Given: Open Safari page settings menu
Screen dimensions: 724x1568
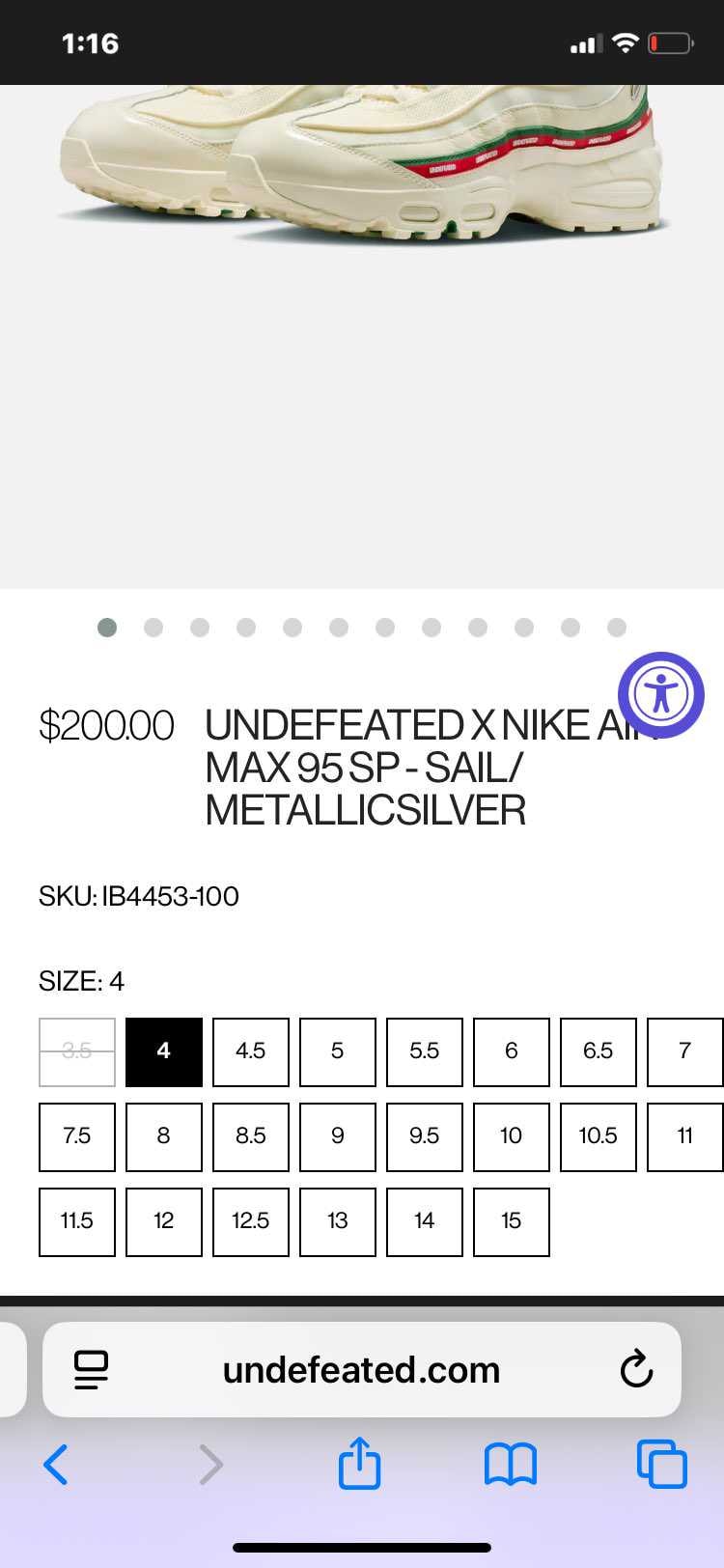Looking at the screenshot, I should [x=91, y=1369].
